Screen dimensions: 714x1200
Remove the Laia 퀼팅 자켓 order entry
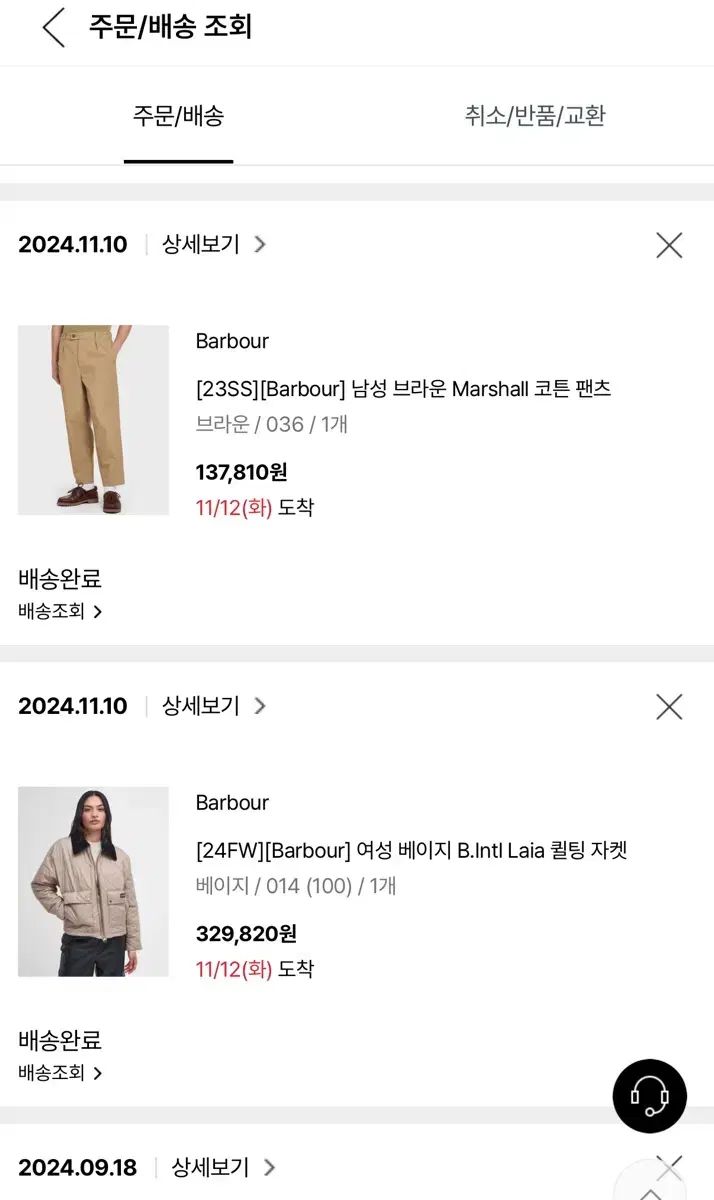(669, 707)
